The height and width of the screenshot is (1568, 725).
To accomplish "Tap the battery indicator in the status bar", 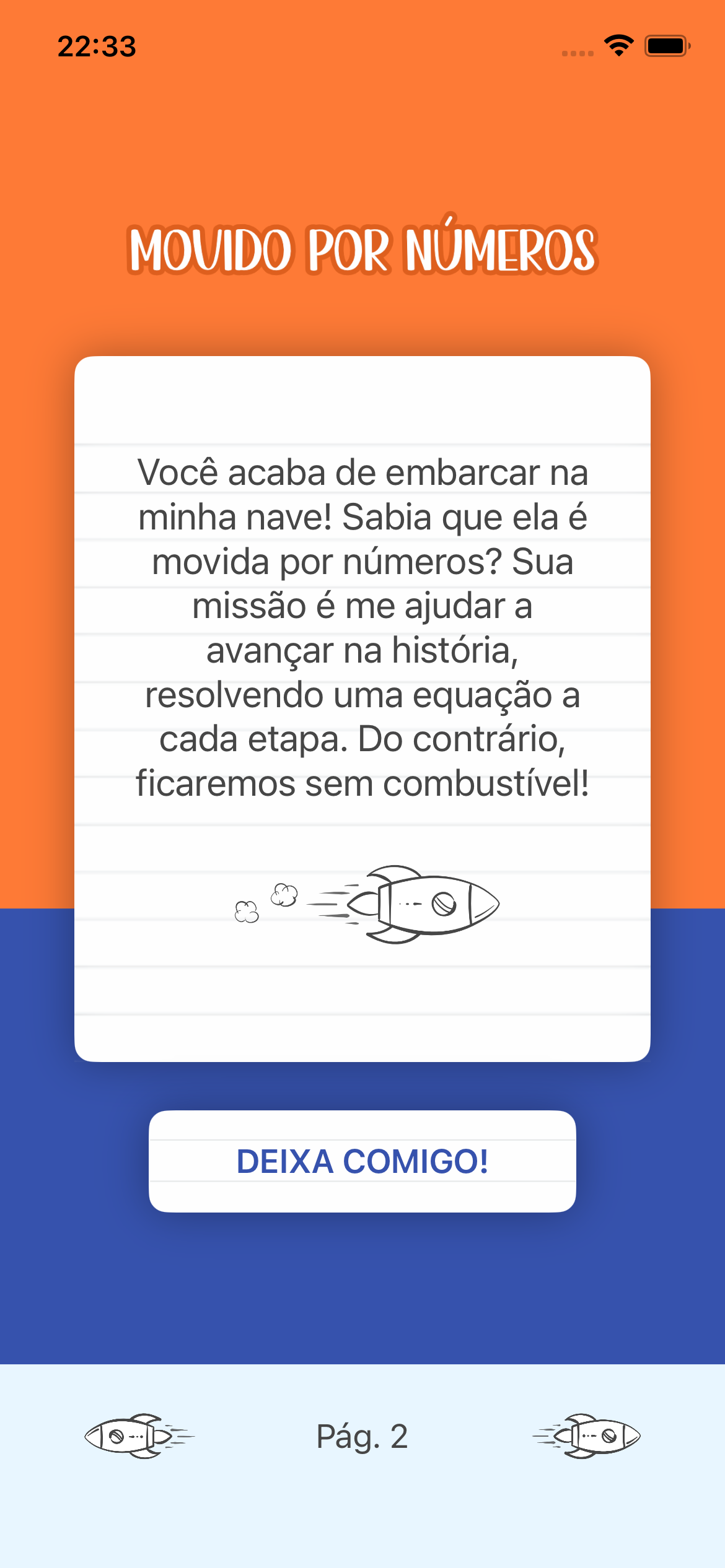I will (666, 45).
